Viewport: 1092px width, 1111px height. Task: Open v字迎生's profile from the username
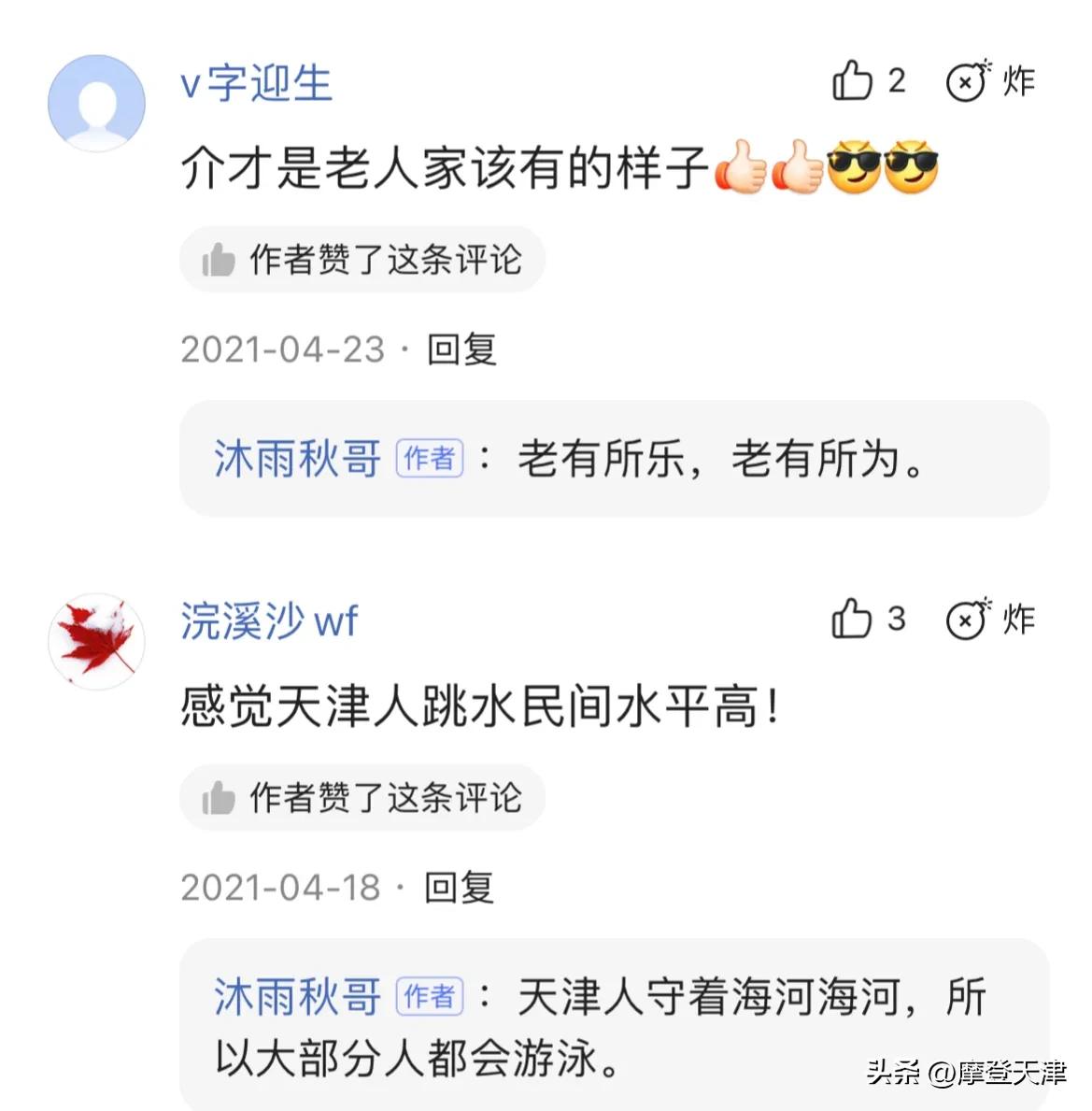[256, 83]
